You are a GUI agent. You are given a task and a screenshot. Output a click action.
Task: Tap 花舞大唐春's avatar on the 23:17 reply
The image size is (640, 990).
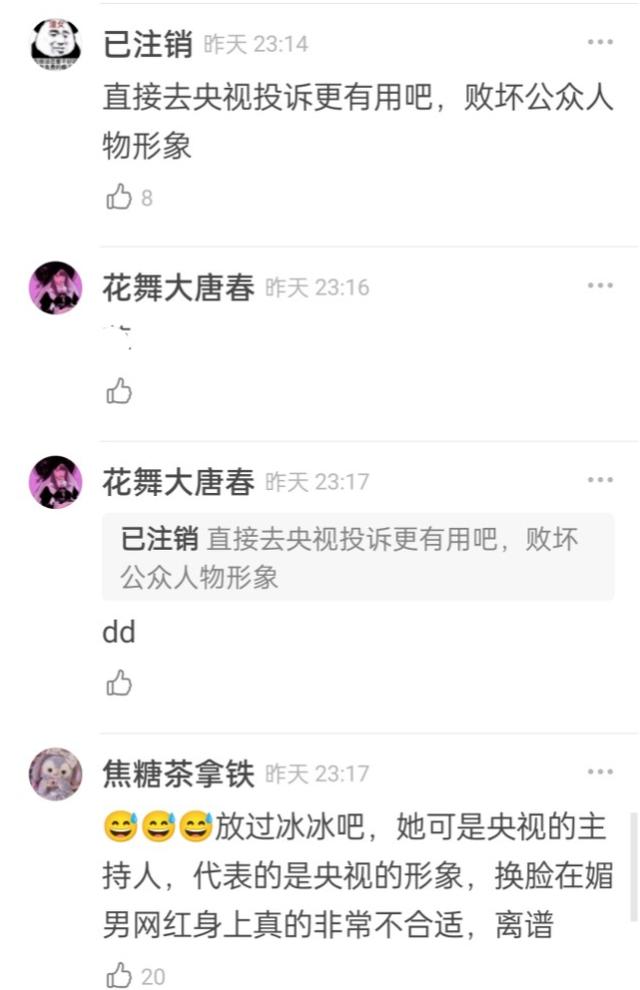tap(55, 482)
